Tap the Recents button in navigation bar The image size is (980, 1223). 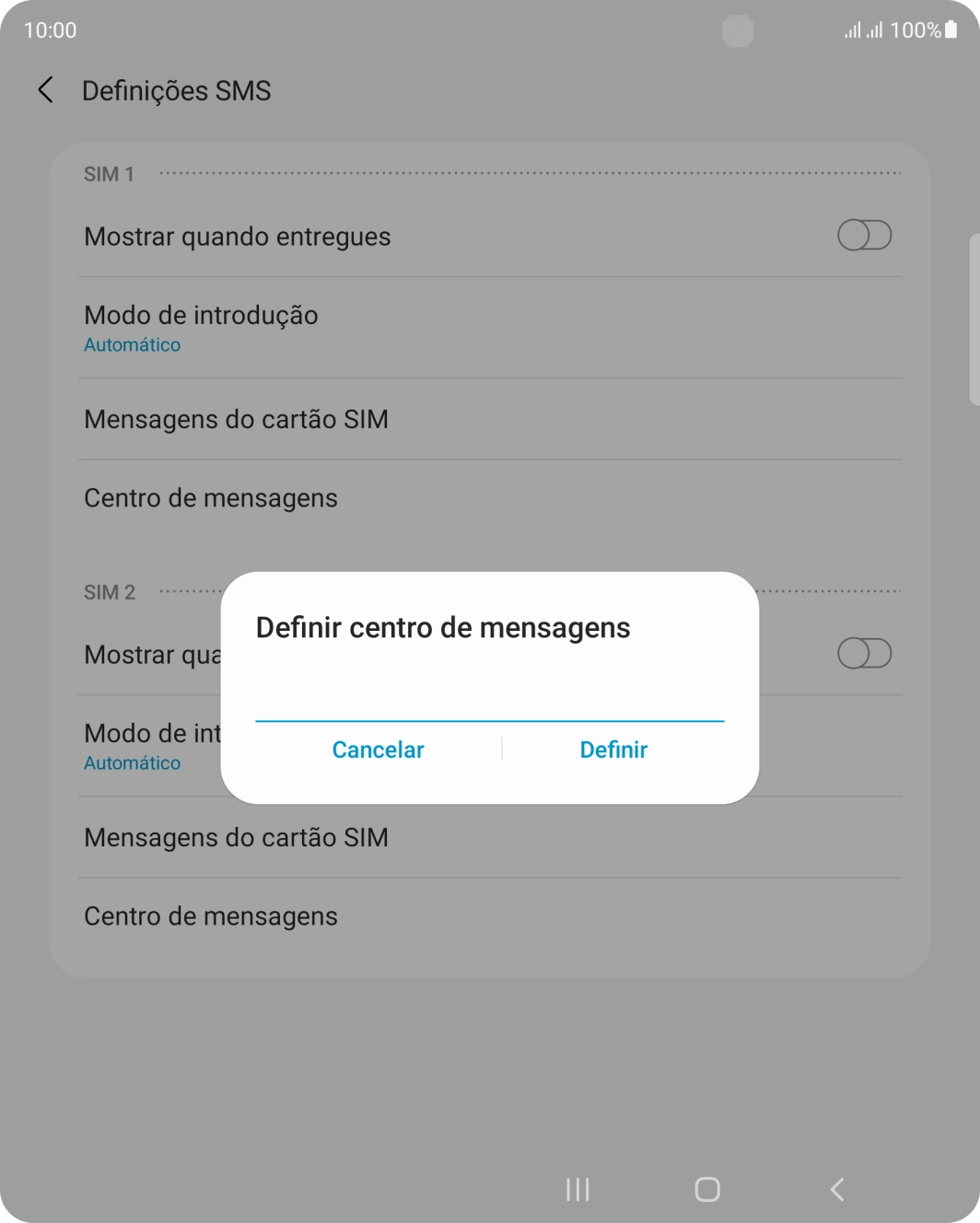pos(577,1190)
